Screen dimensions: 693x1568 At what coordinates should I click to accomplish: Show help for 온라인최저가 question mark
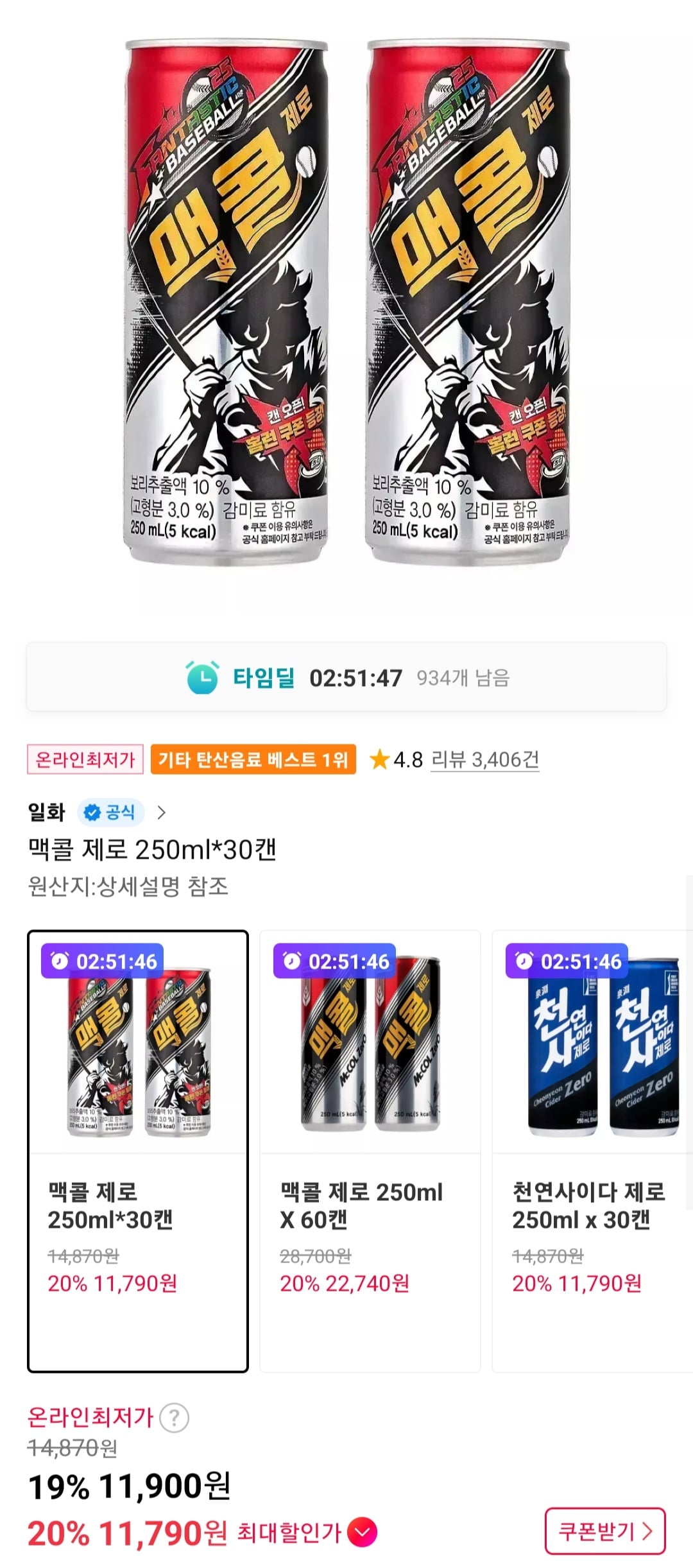(x=174, y=1418)
